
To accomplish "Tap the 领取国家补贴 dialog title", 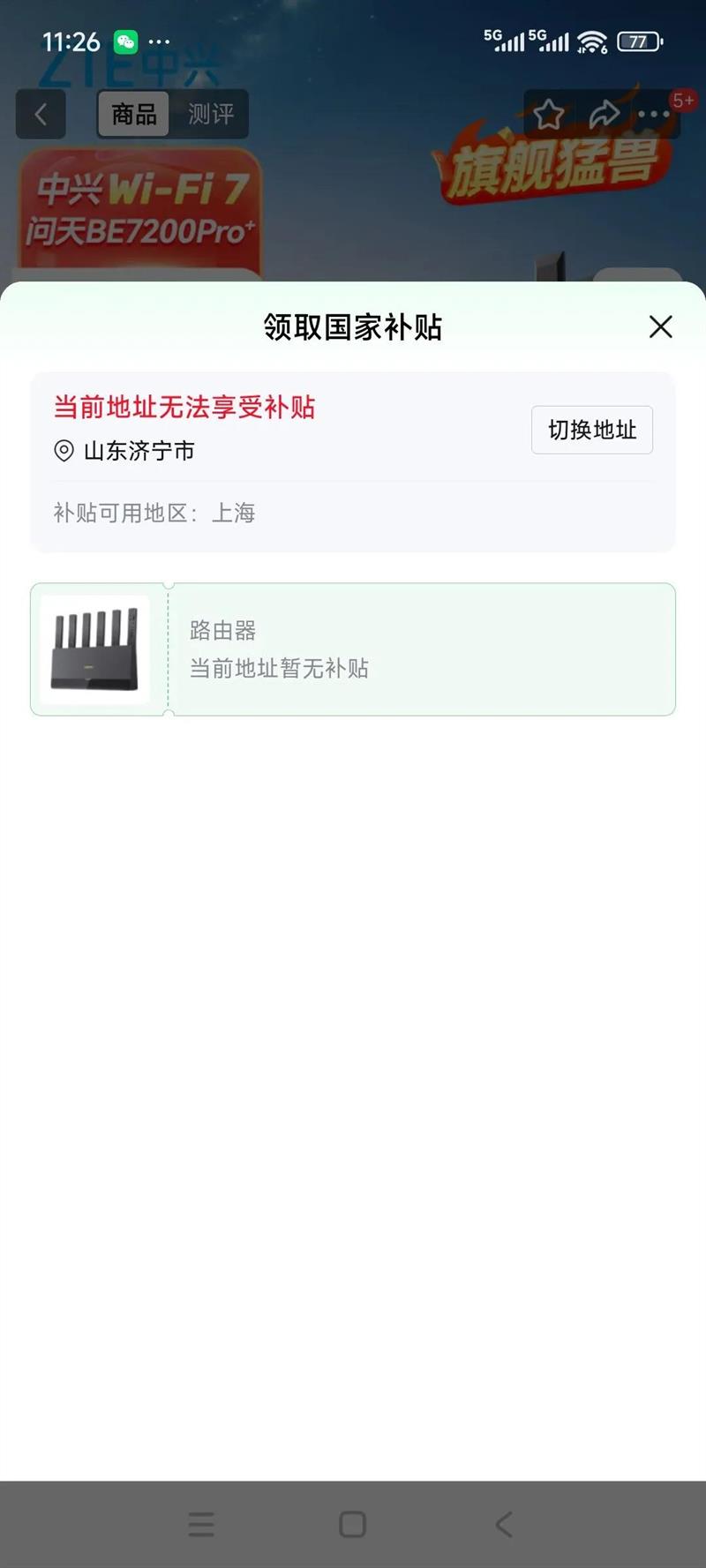I will point(353,326).
